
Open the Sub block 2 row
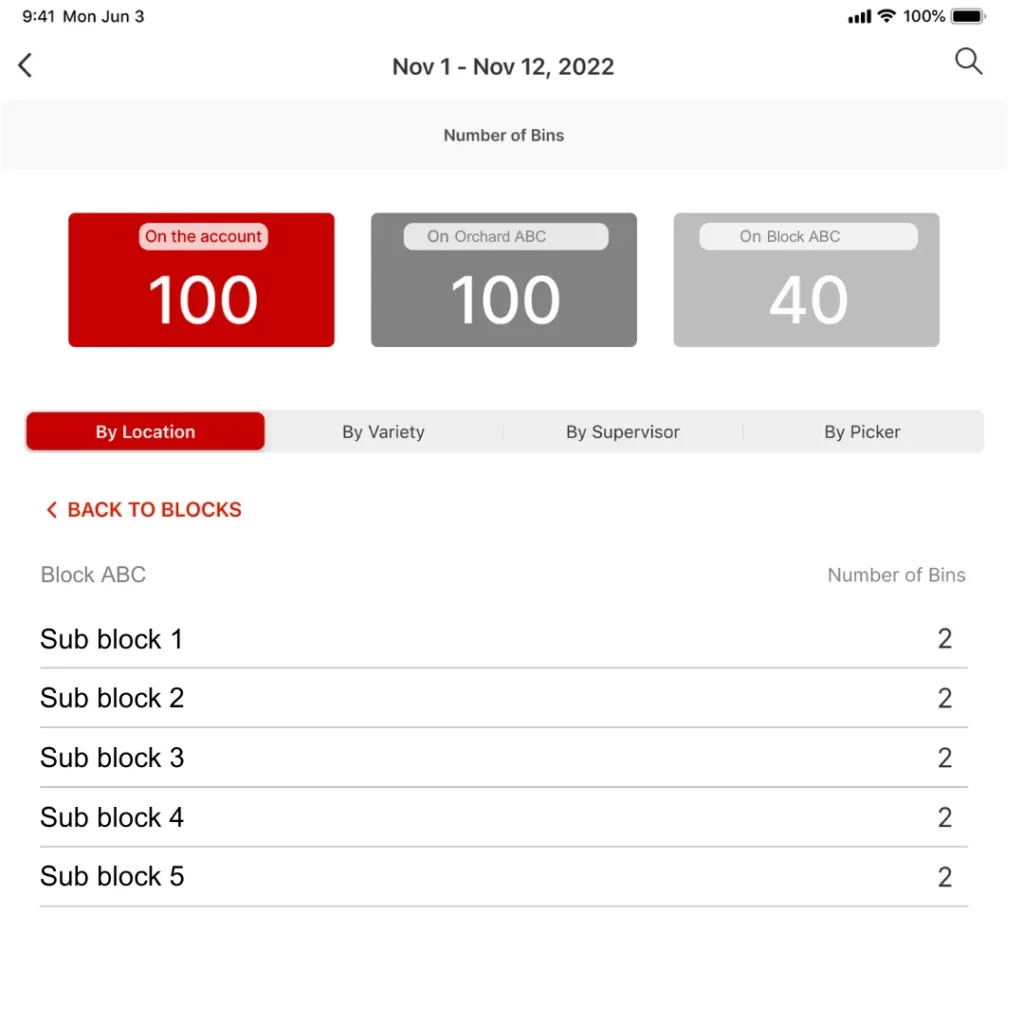(503, 698)
